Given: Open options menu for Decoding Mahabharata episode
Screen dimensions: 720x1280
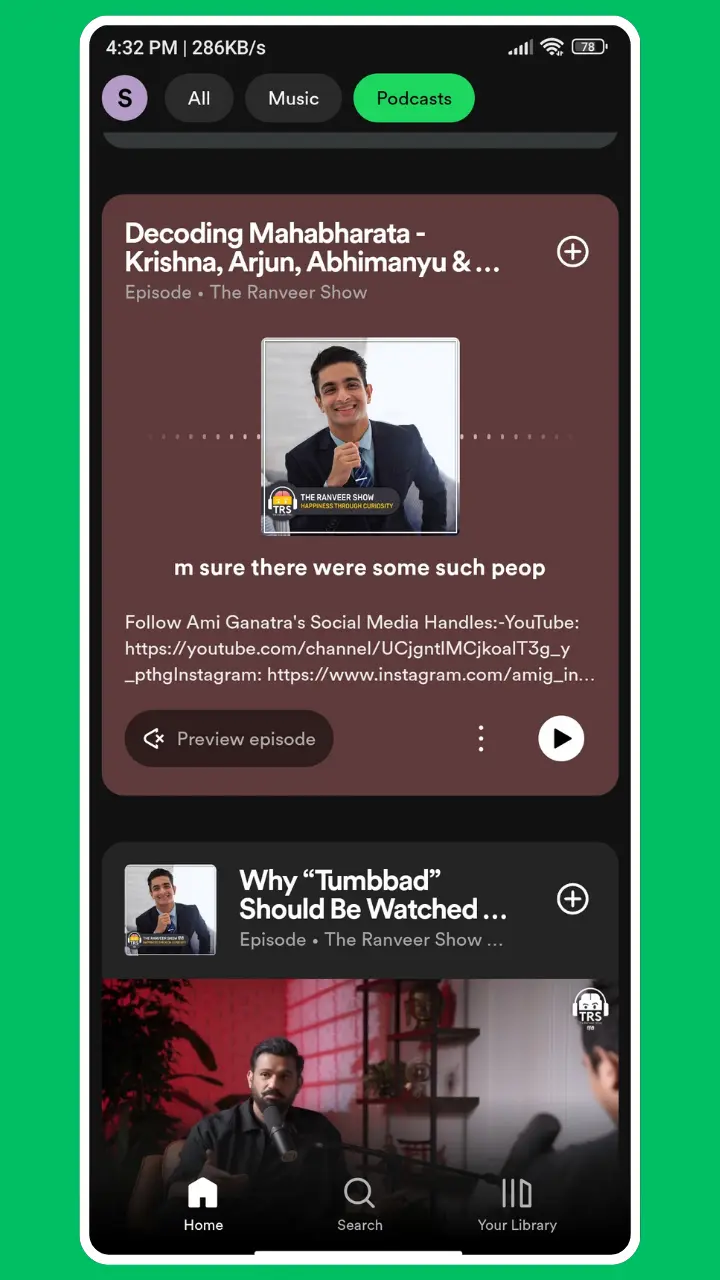Looking at the screenshot, I should (x=481, y=739).
